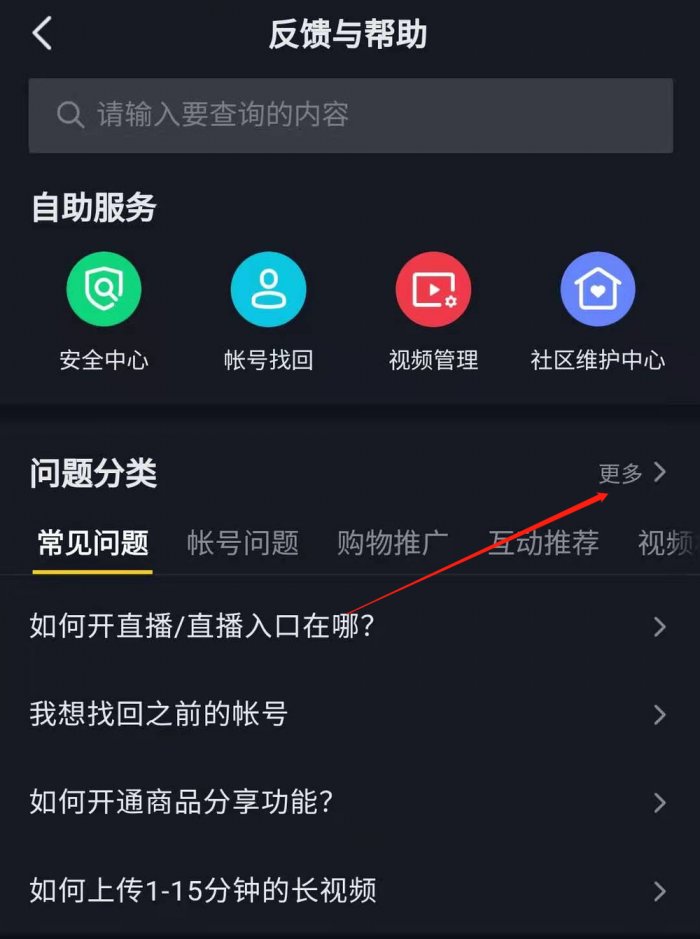The width and height of the screenshot is (700, 939).
Task: Open 如何开直播/直播入口在哪 question
Action: 348,627
